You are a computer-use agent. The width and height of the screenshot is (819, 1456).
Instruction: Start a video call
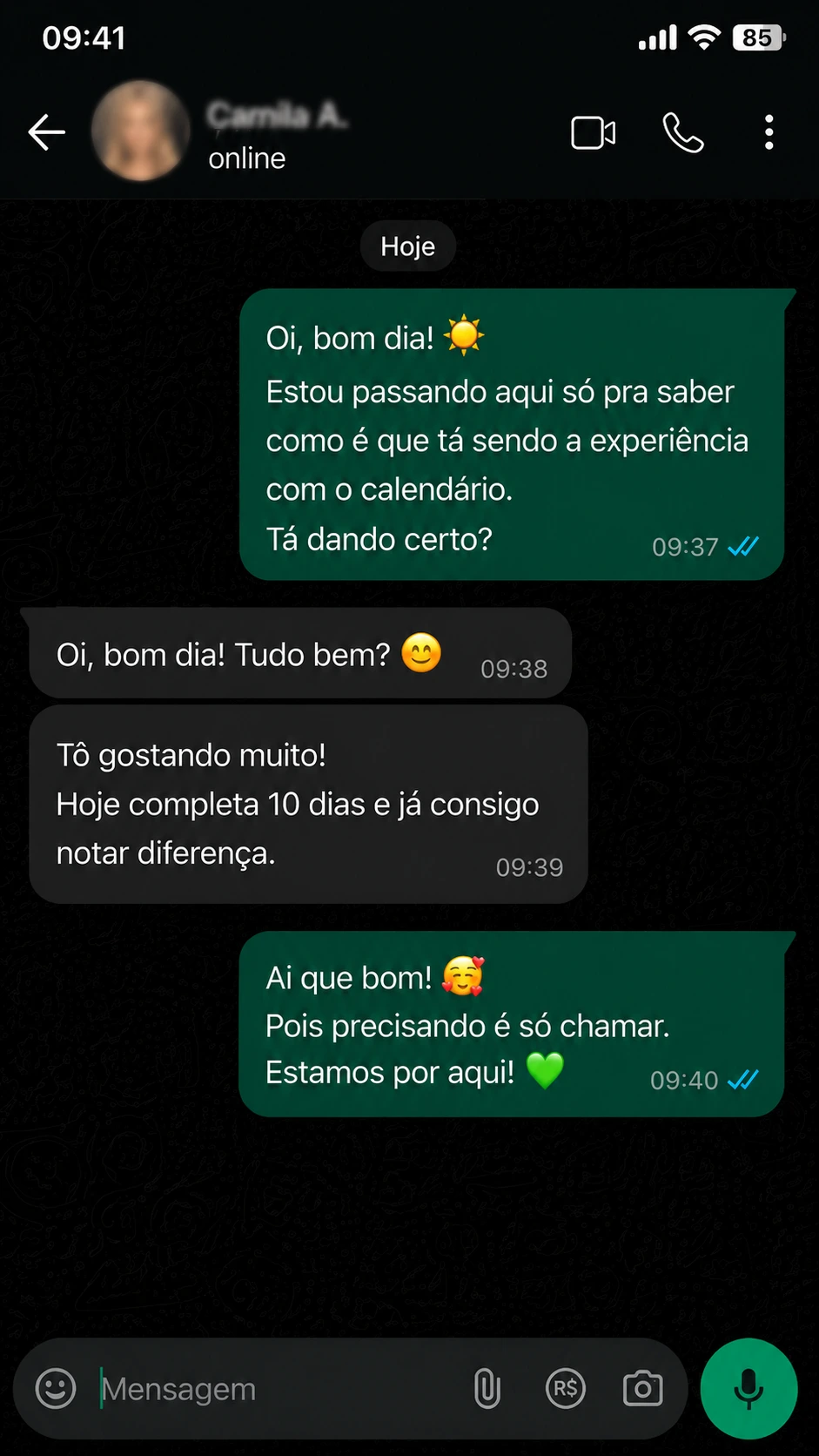594,132
